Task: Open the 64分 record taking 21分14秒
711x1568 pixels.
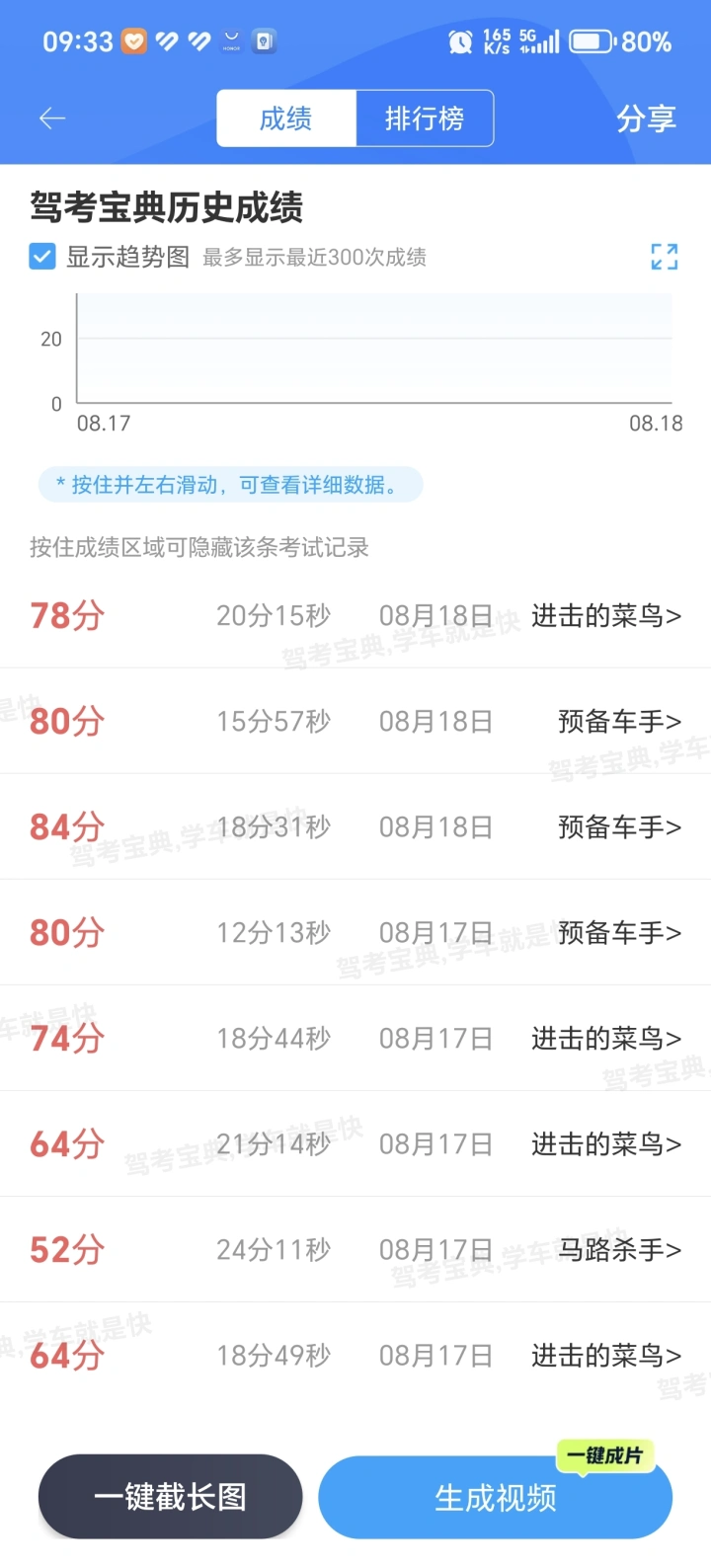Action: [355, 1144]
